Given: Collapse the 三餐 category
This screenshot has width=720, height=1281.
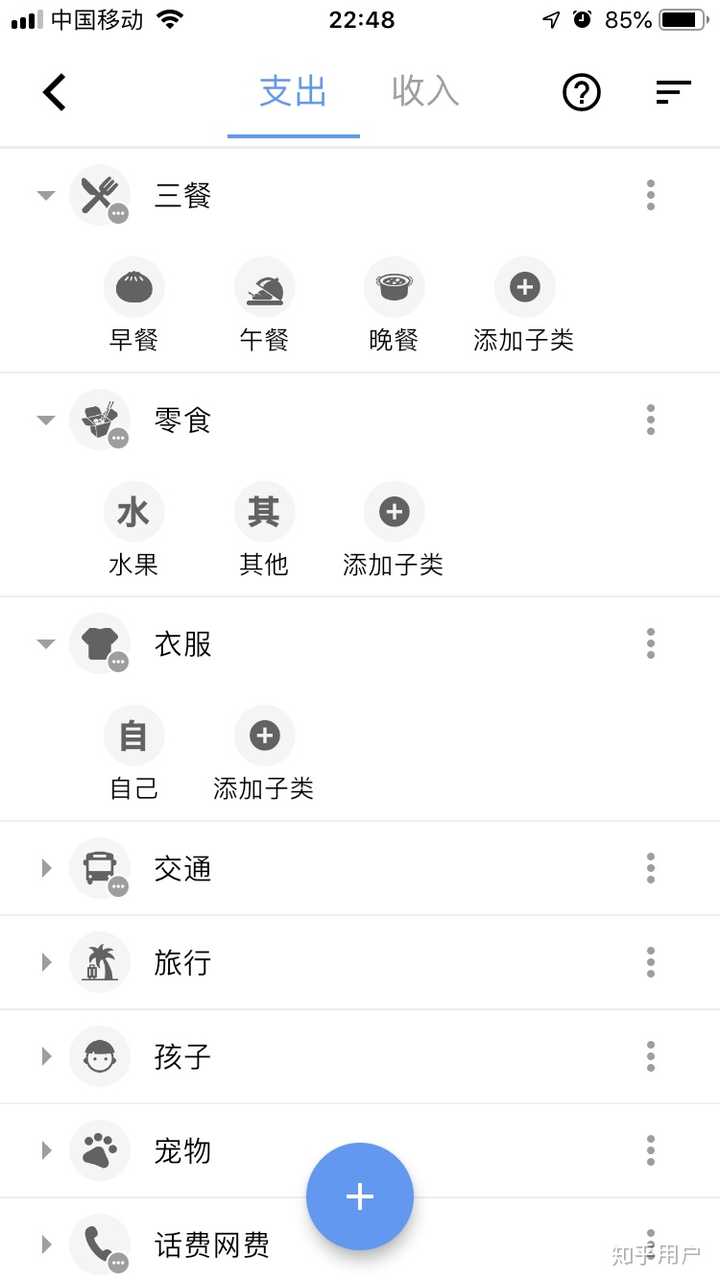Looking at the screenshot, I should point(46,195).
